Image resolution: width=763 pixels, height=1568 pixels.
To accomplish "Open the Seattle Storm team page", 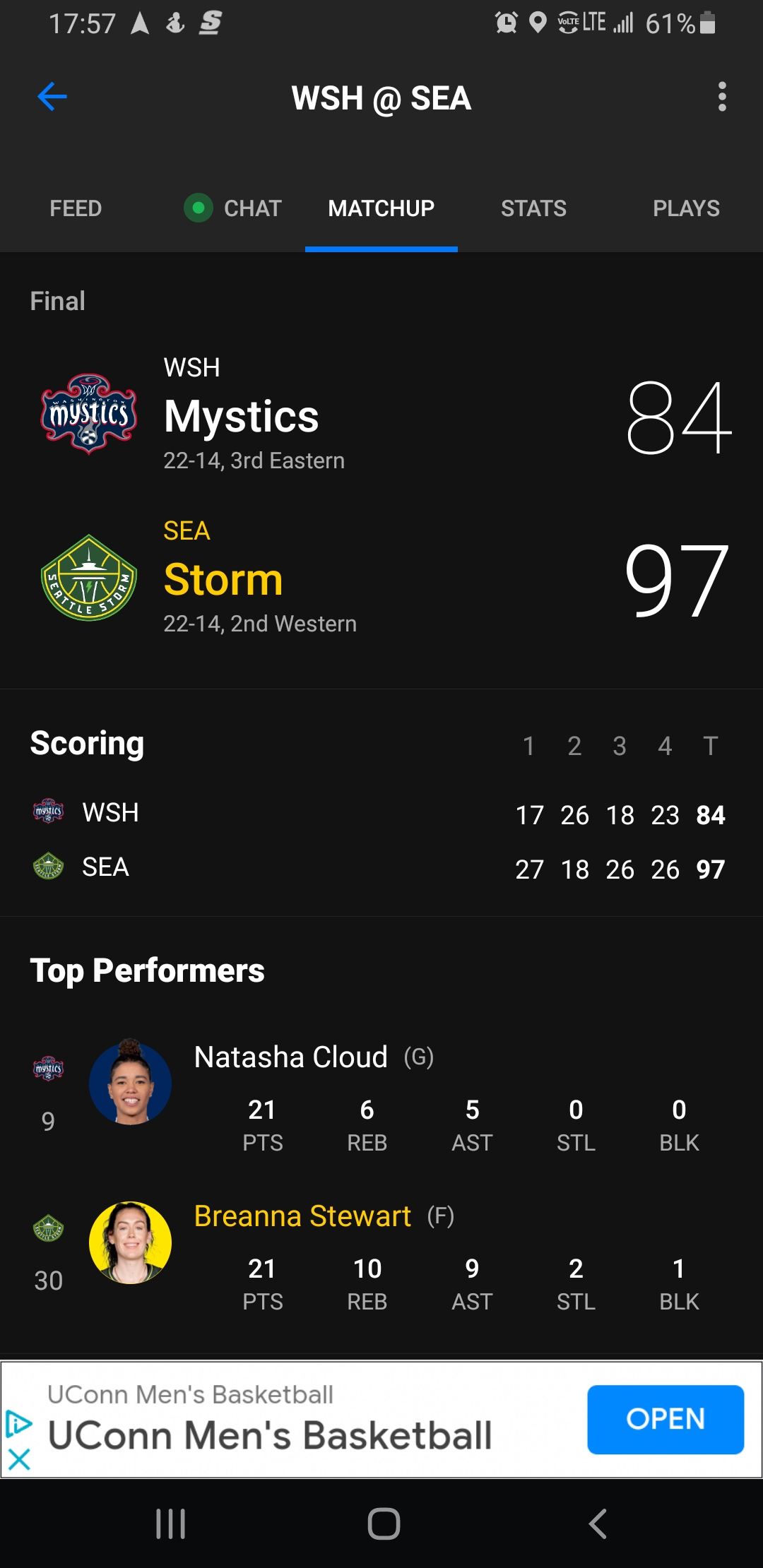I will point(223,579).
